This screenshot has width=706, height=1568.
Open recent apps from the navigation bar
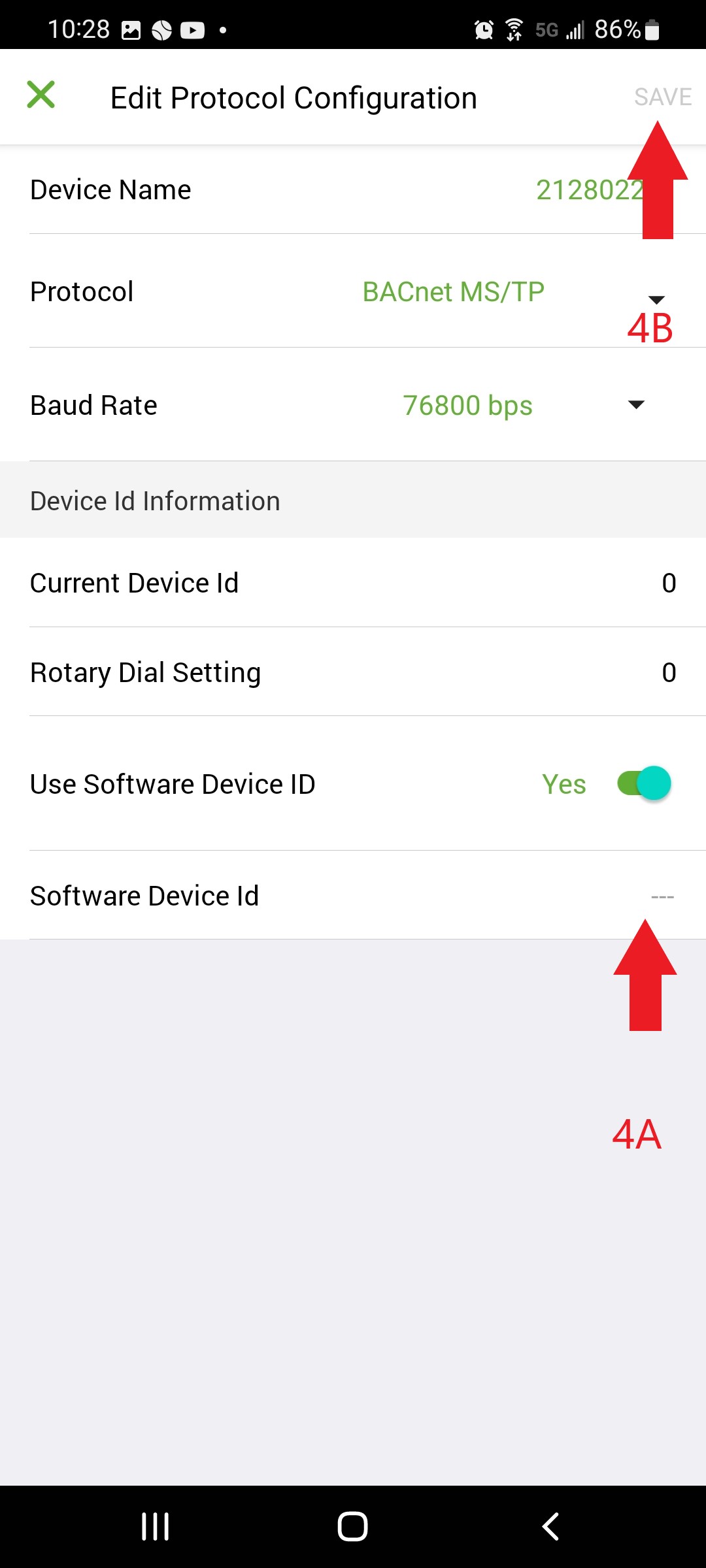point(156,1527)
